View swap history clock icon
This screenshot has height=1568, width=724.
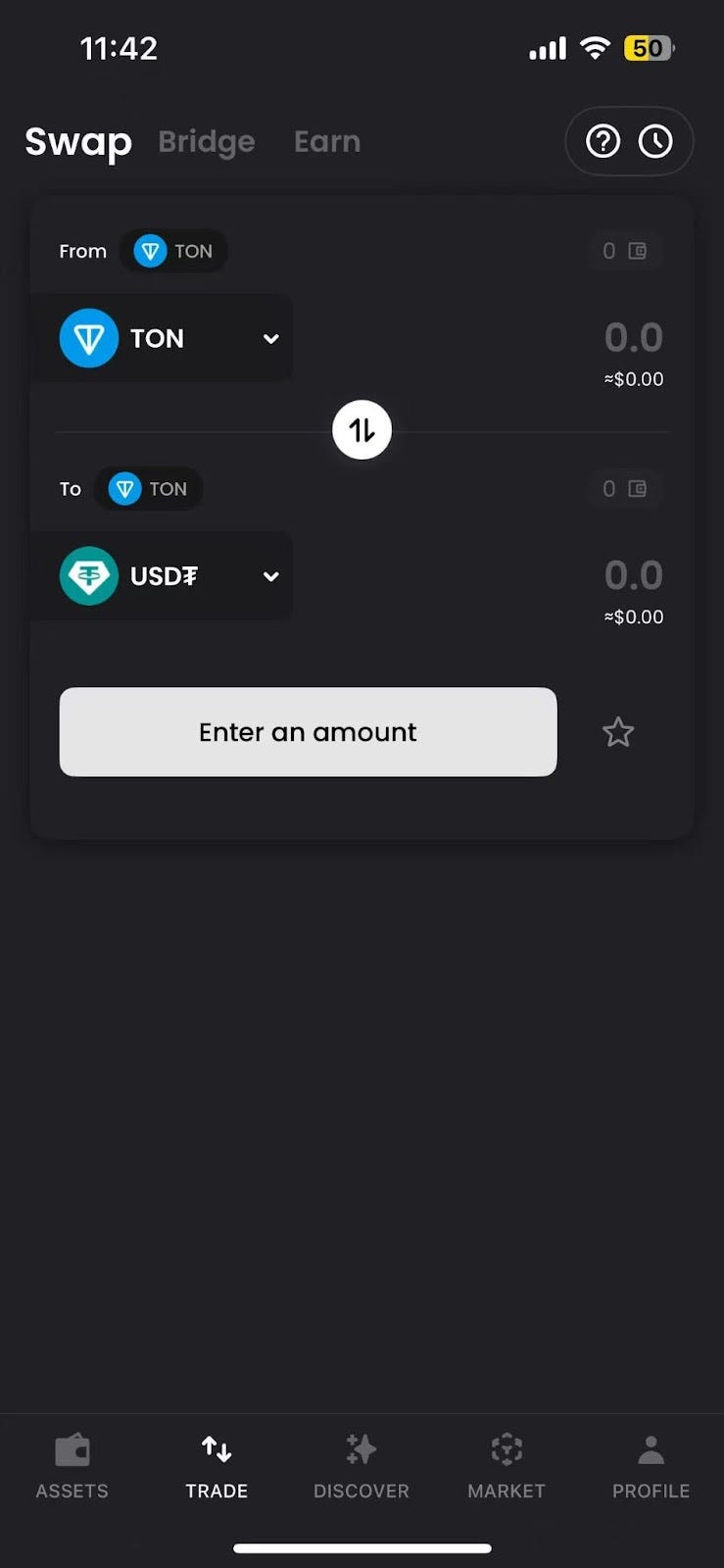click(655, 141)
